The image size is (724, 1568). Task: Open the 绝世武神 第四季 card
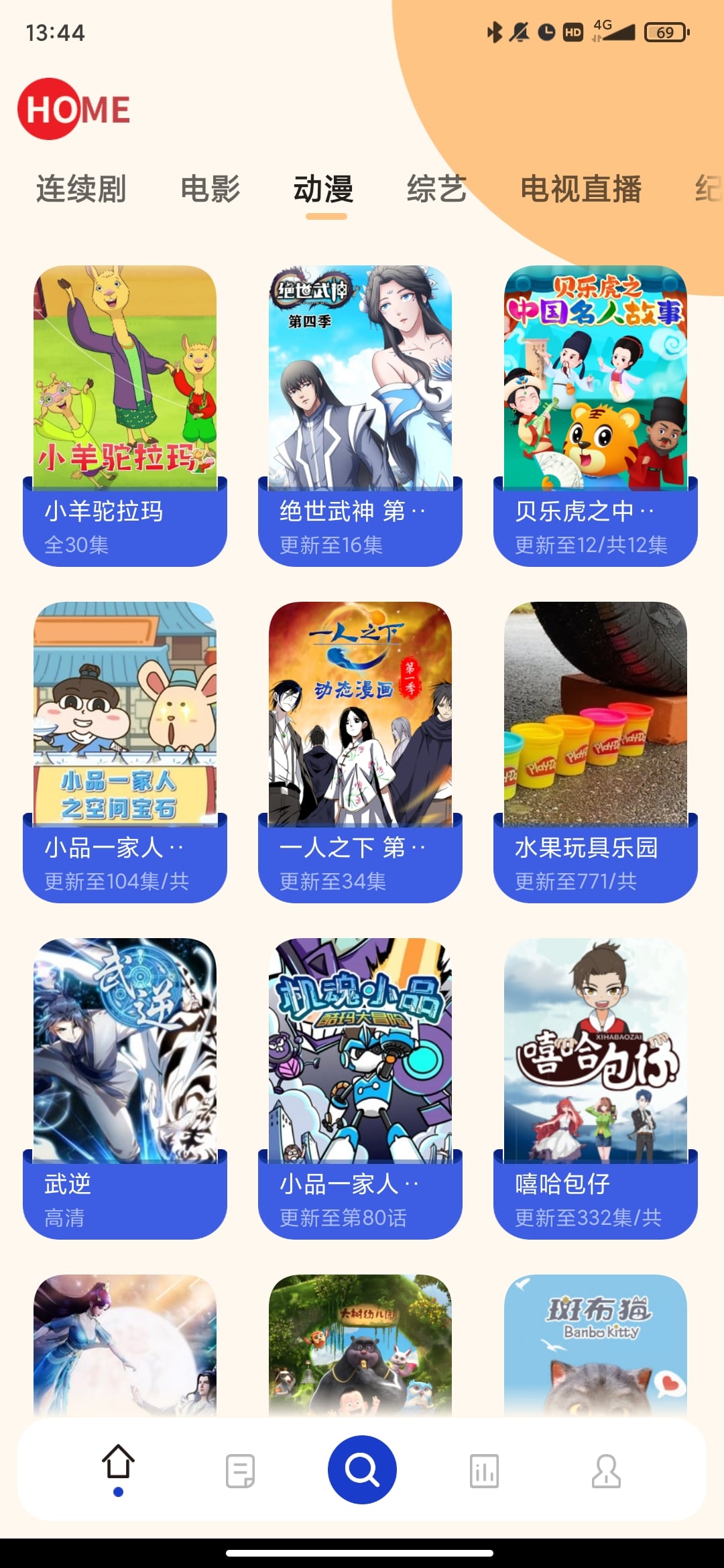point(360,415)
